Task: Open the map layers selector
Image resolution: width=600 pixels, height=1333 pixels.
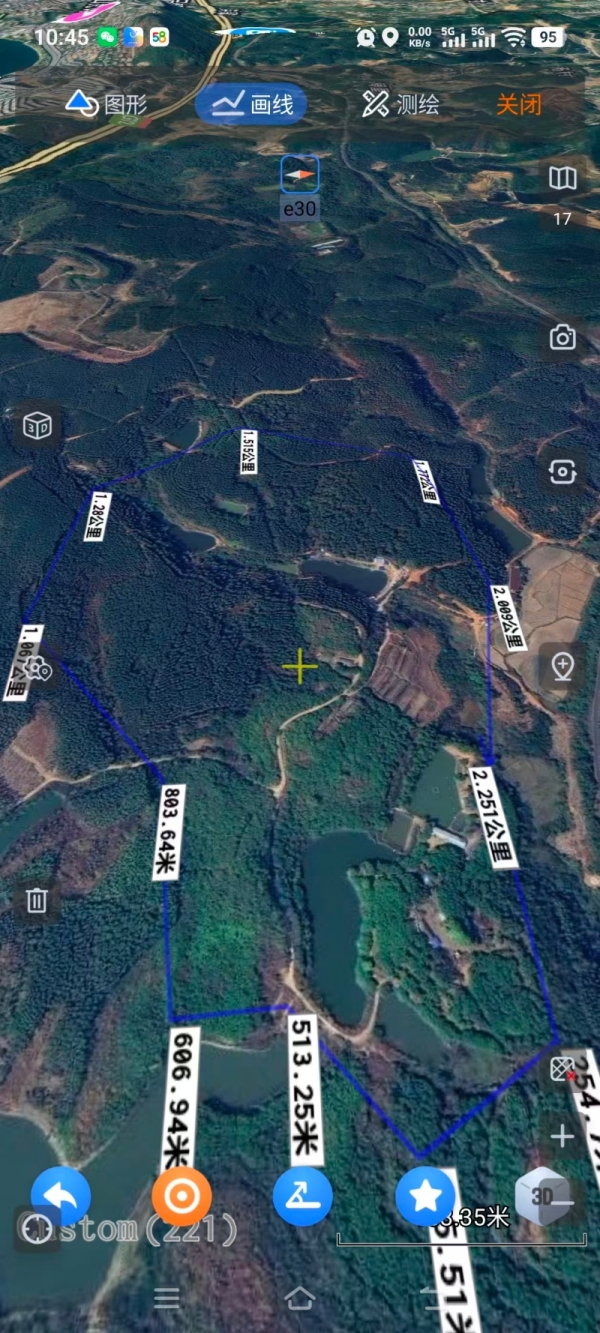Action: point(563,179)
